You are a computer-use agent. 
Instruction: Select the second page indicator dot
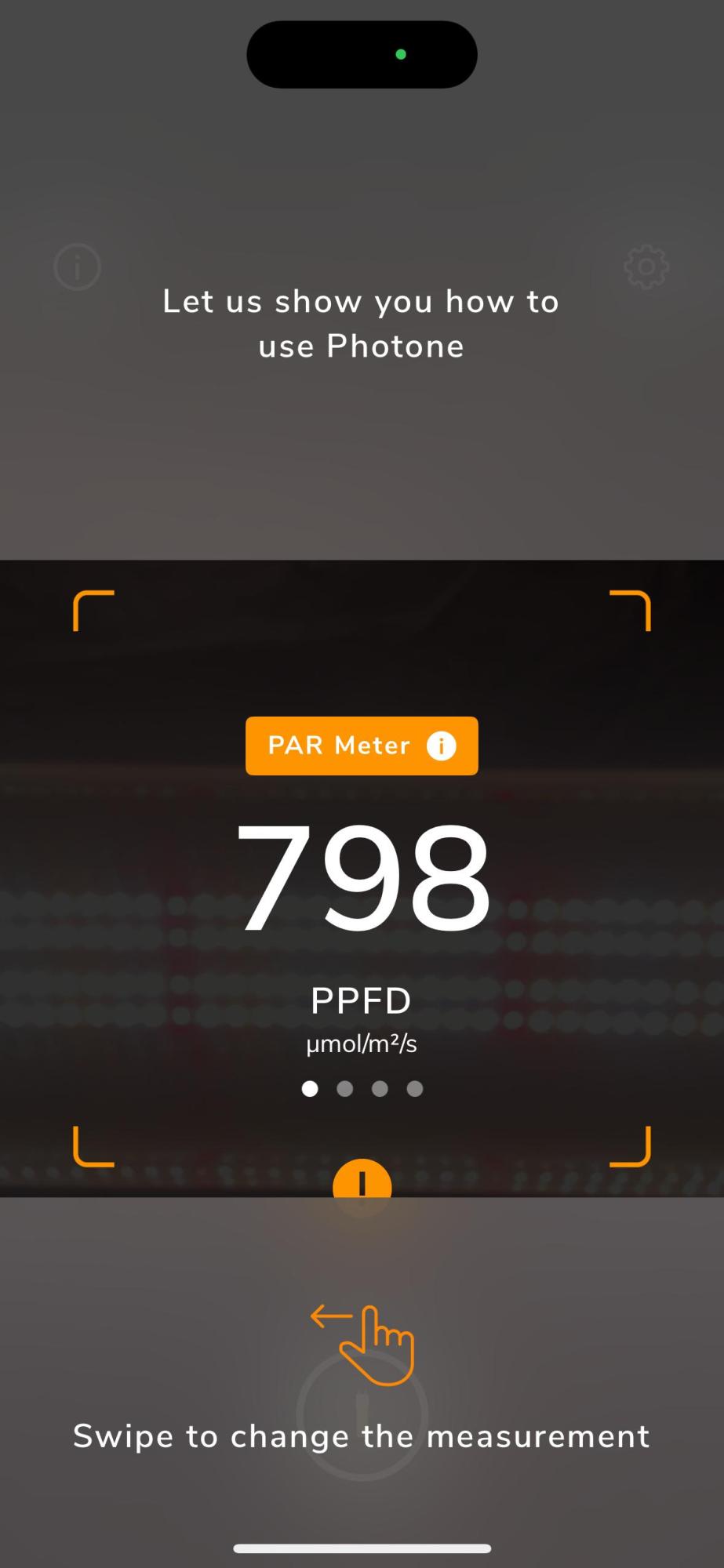344,1088
